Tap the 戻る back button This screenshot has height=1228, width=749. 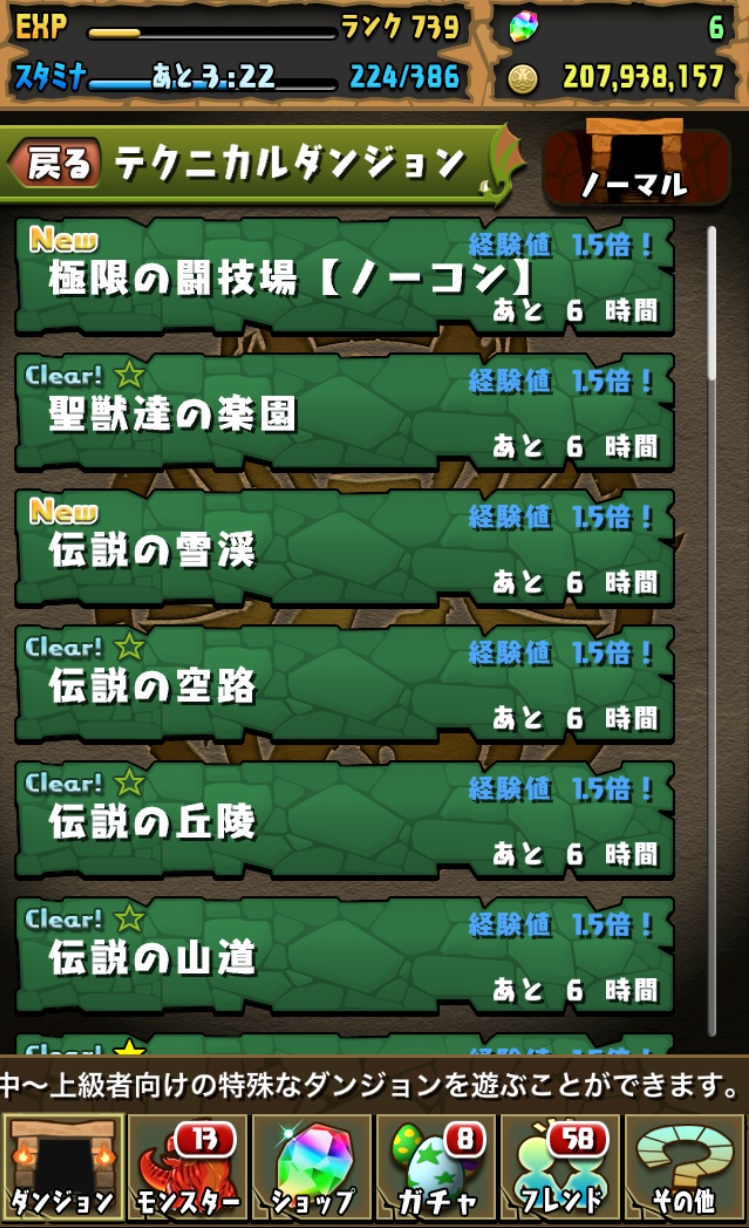[x=55, y=163]
